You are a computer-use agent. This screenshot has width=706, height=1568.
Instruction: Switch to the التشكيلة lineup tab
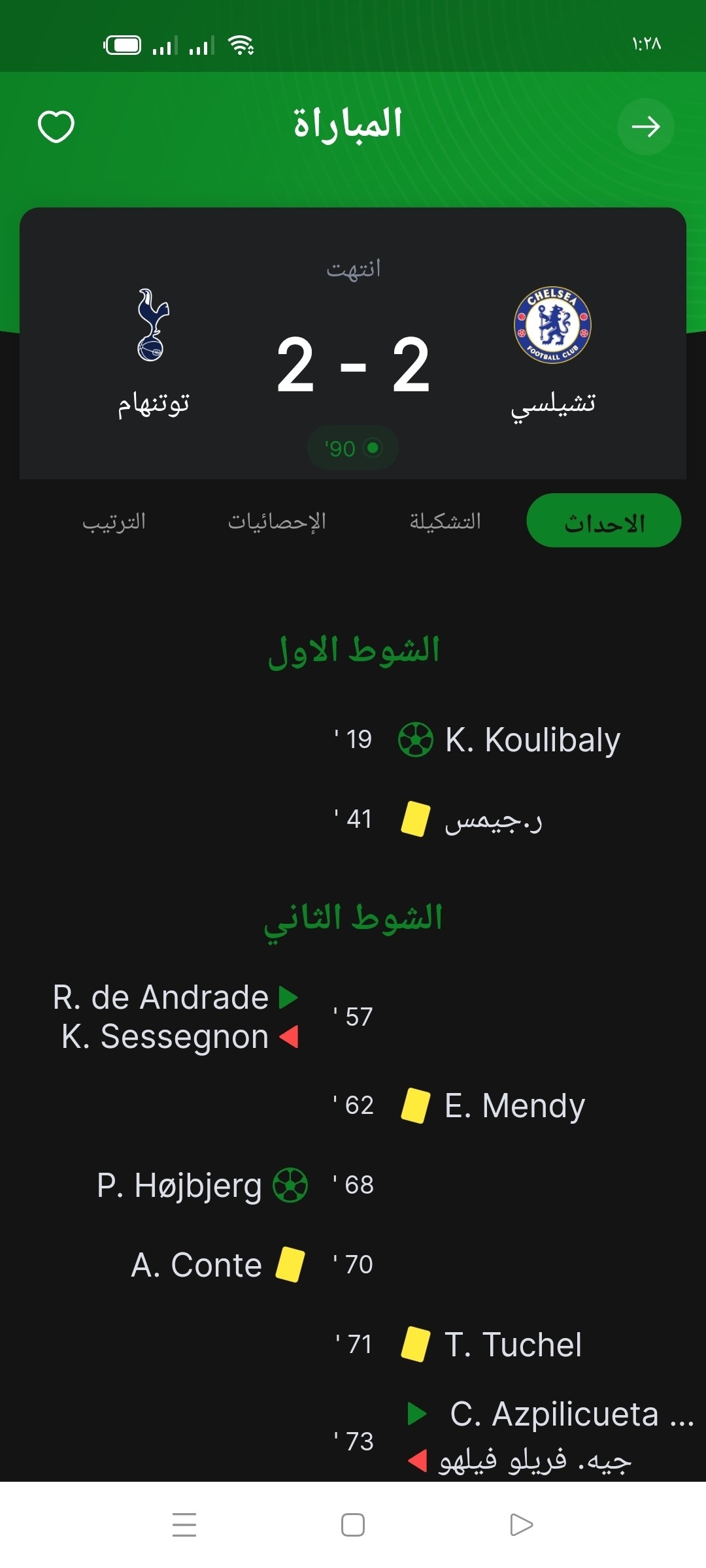pyautogui.click(x=445, y=521)
